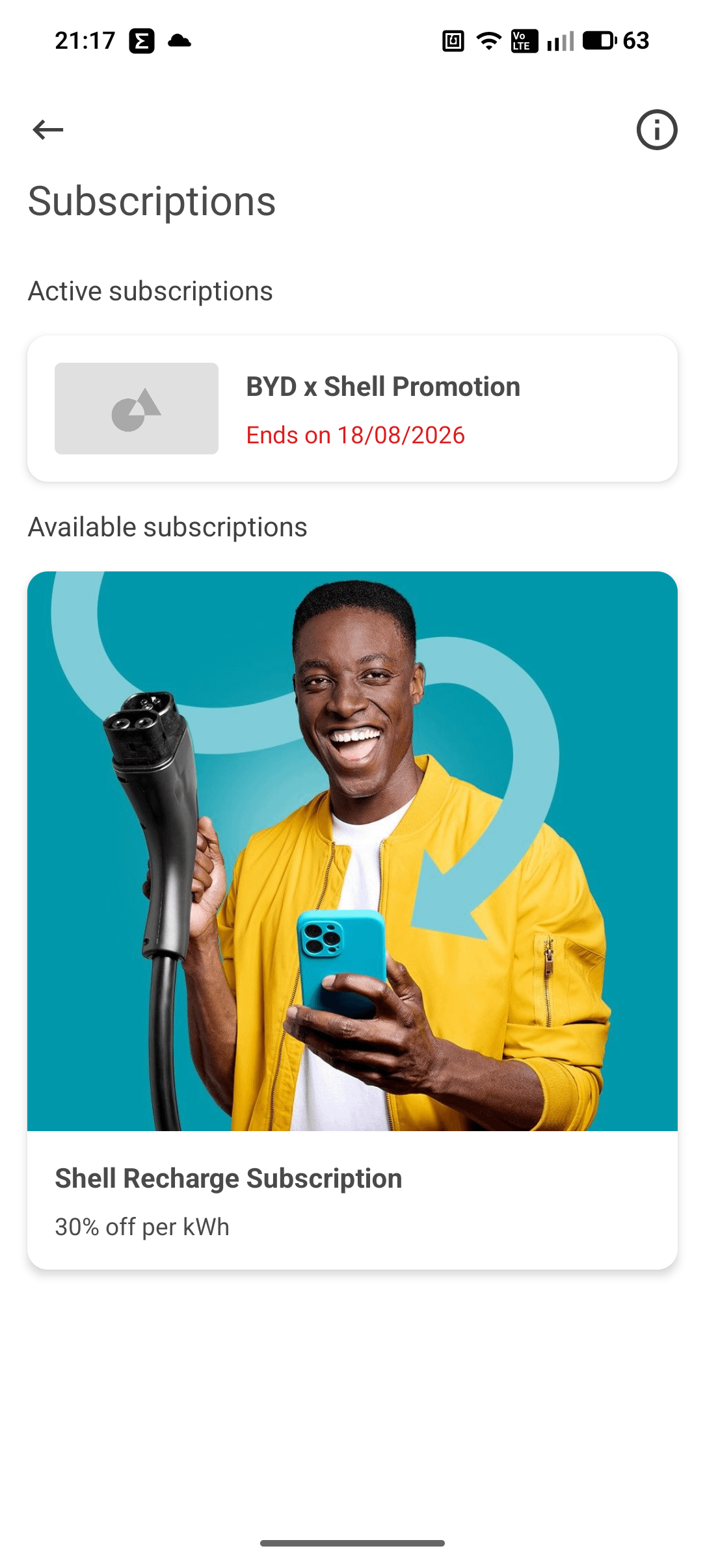Image resolution: width=705 pixels, height=1568 pixels.
Task: View the Shell Recharge Subscription offer
Action: [x=352, y=919]
